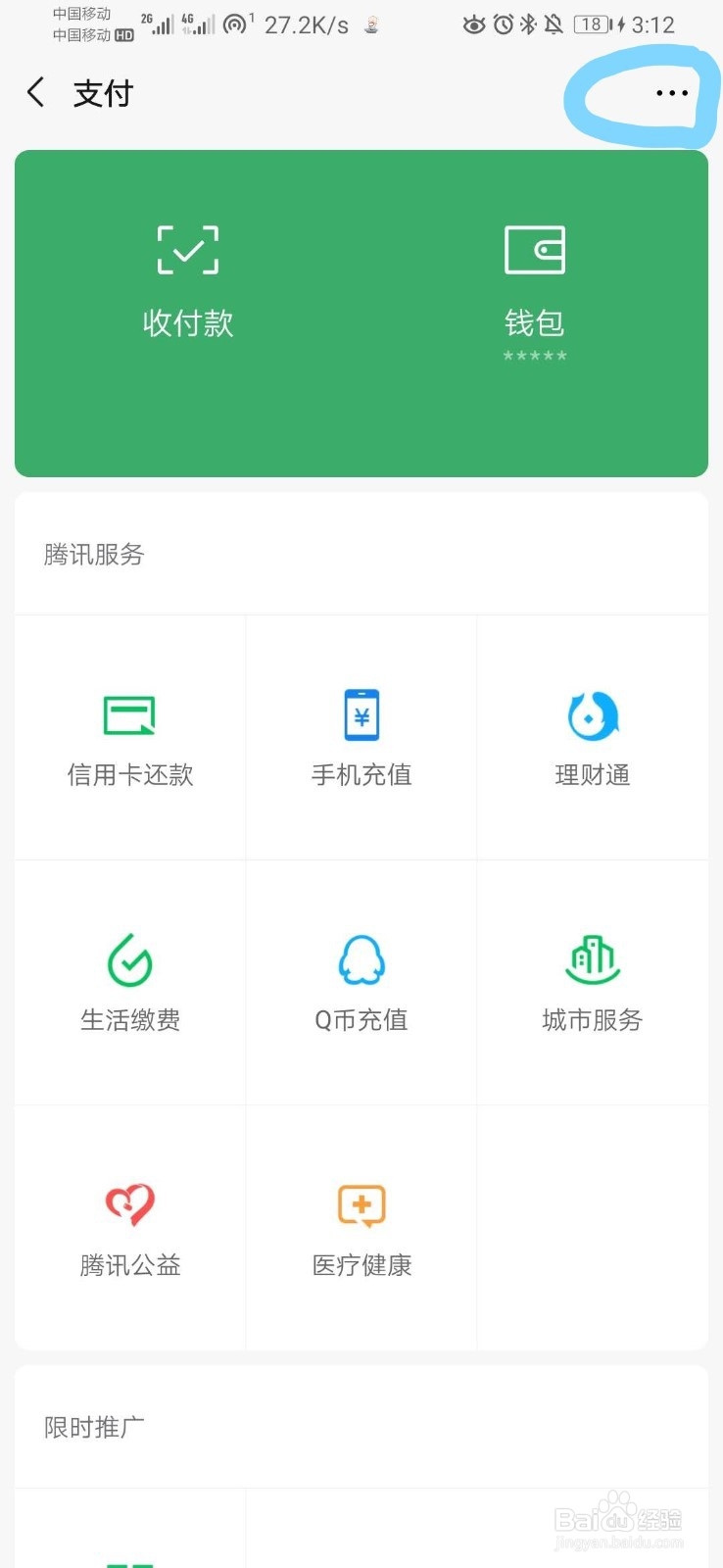Choose Q币充值
This screenshot has width=723, height=1568.
361,983
